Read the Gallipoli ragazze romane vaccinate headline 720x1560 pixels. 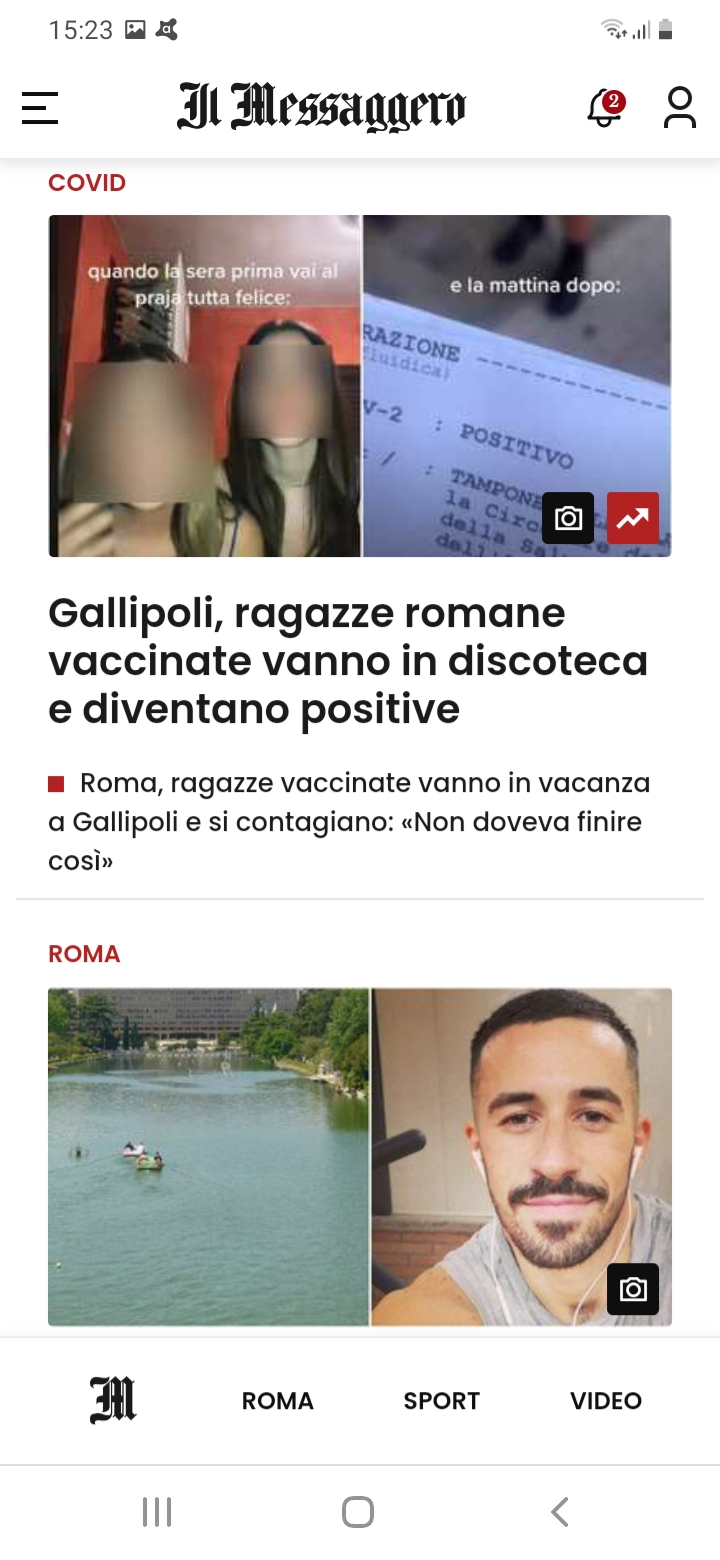348,661
